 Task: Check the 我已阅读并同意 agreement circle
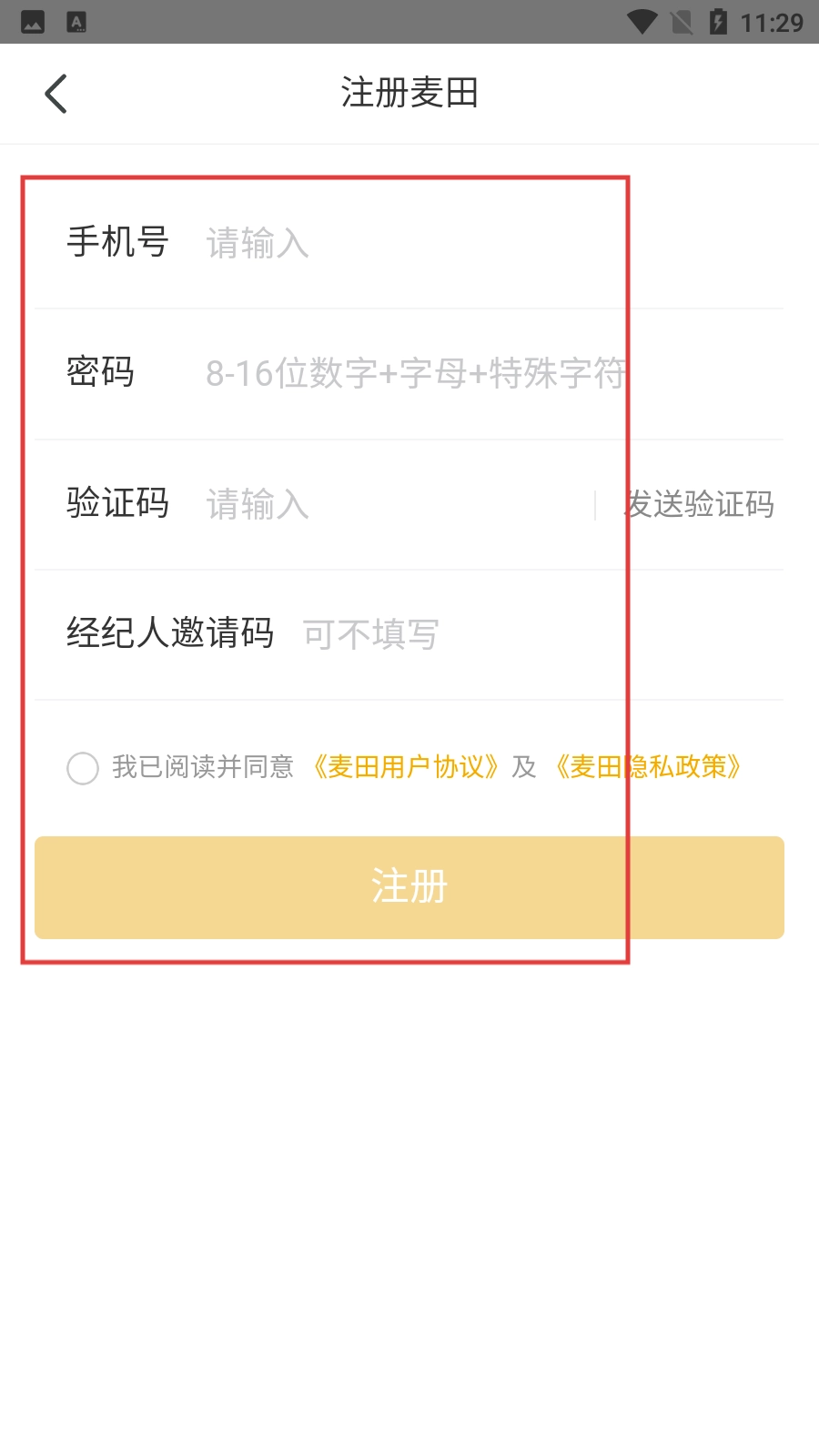click(x=83, y=768)
